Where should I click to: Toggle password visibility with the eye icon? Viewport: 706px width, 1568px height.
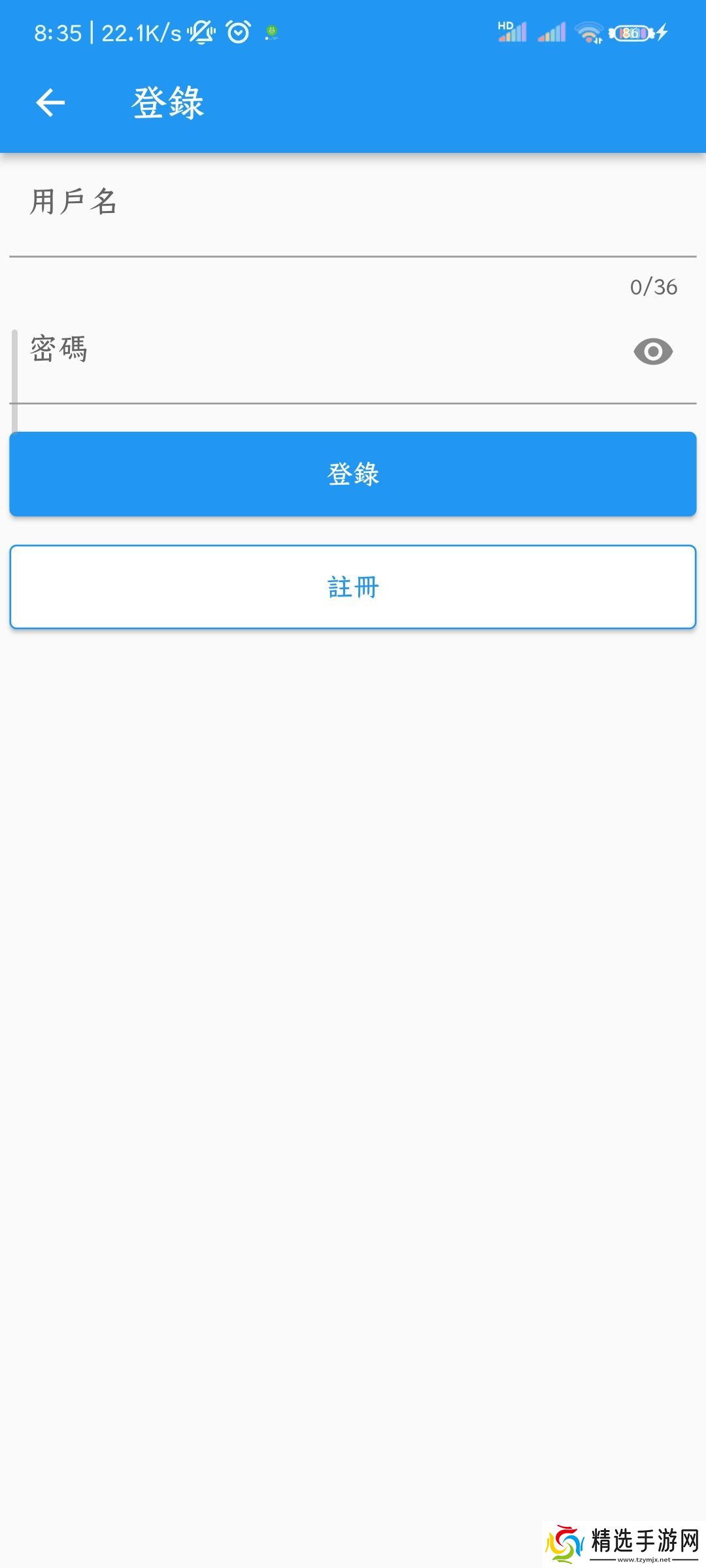[x=652, y=351]
